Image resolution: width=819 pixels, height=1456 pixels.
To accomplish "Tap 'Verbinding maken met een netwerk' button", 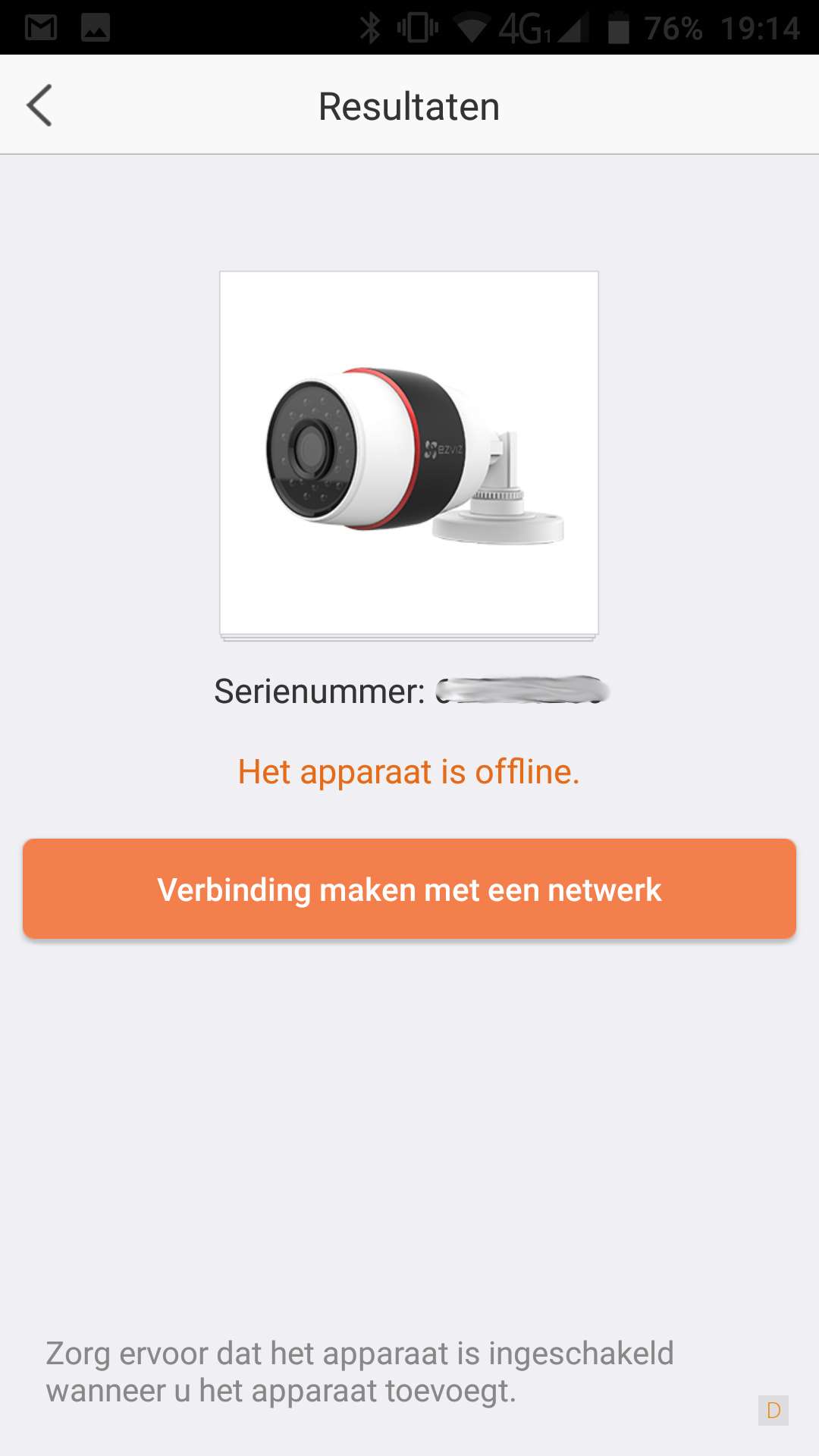I will (409, 890).
